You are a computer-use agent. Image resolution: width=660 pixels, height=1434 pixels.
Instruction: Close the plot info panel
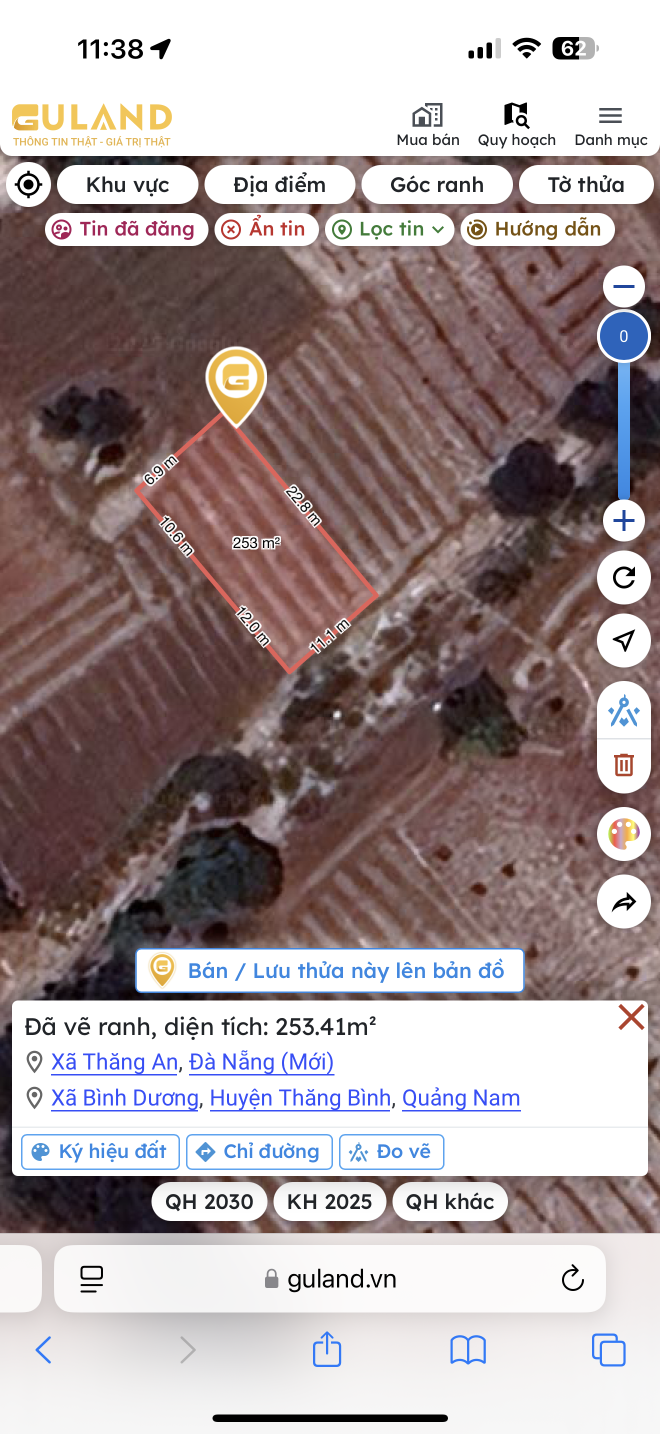[631, 1018]
